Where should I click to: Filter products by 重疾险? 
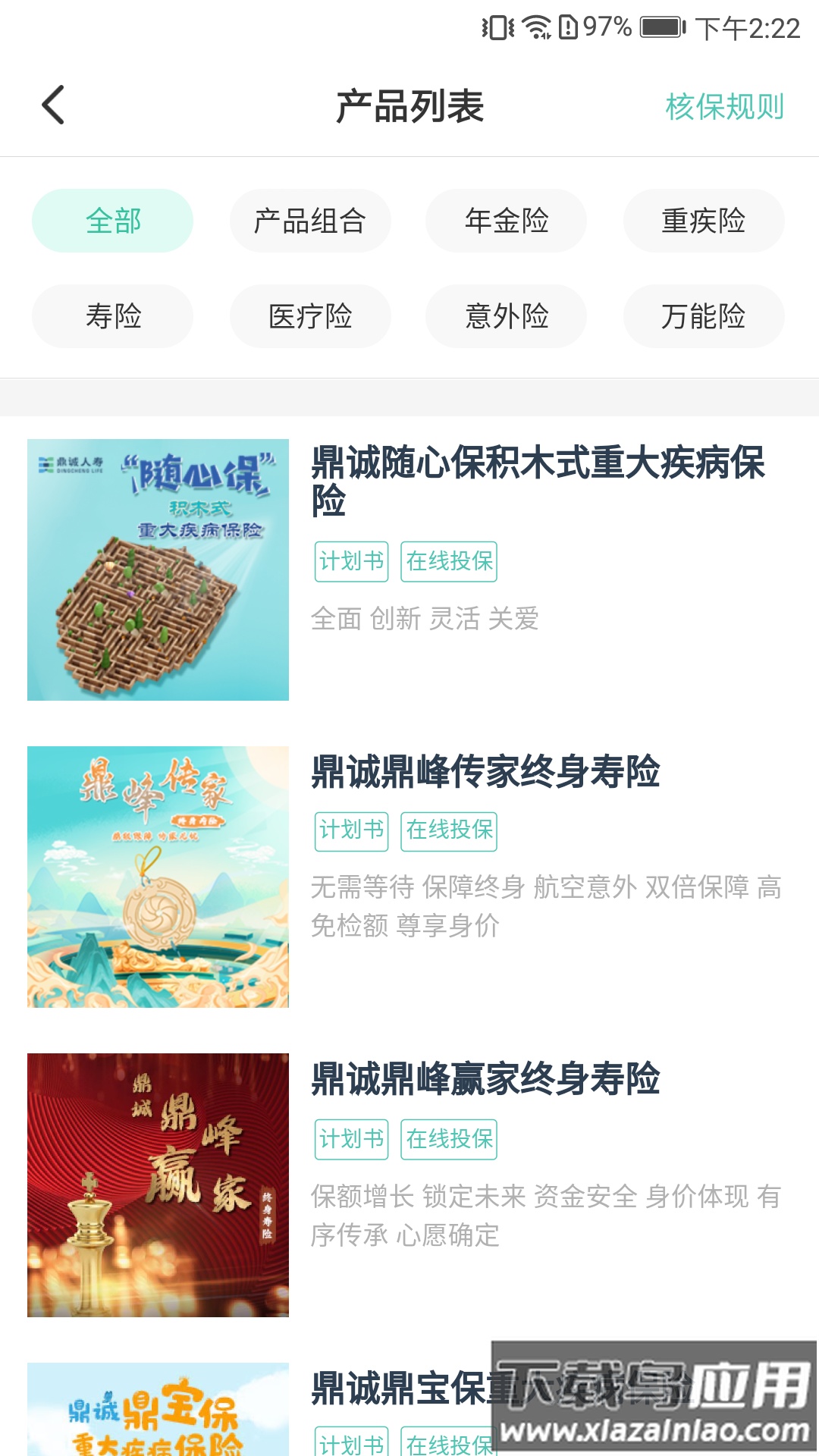point(702,221)
